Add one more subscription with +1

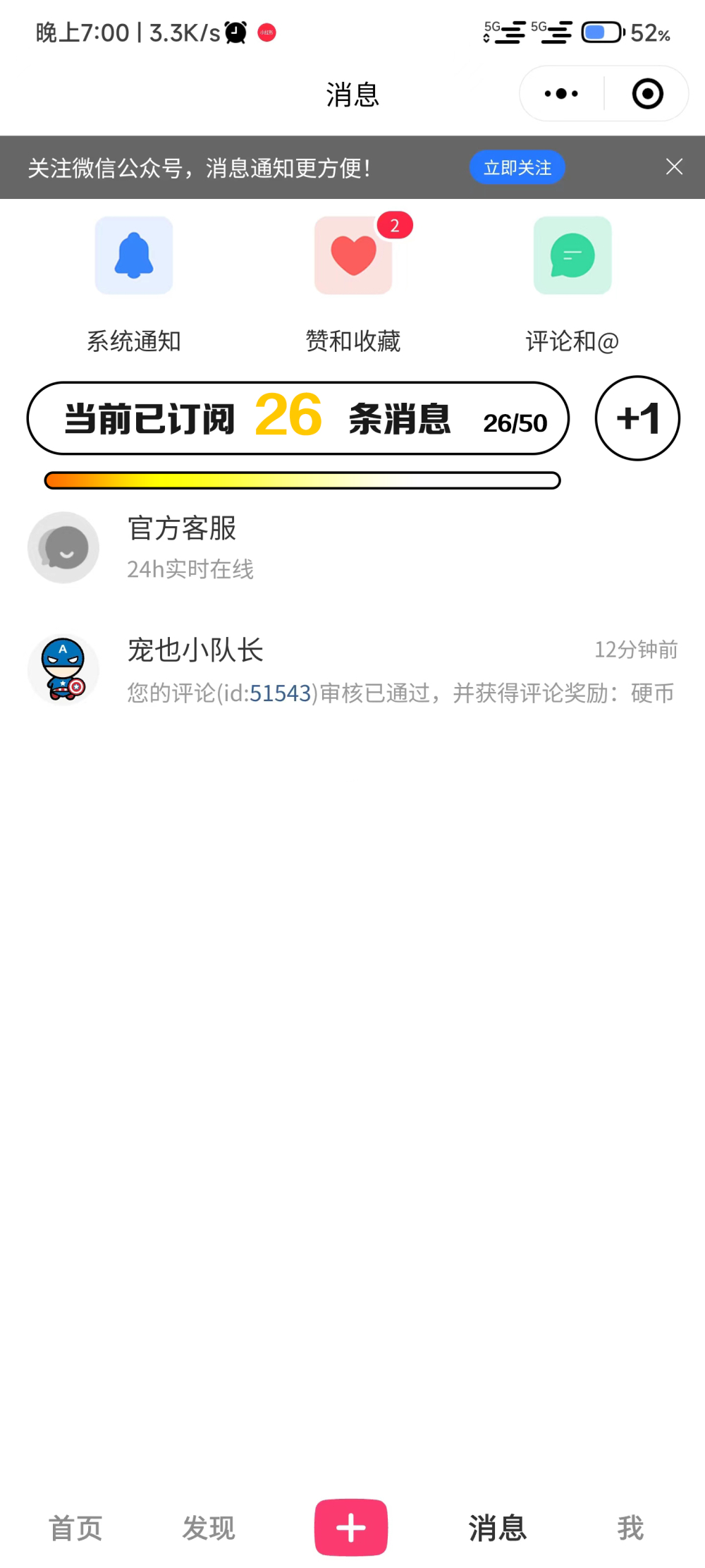click(637, 418)
